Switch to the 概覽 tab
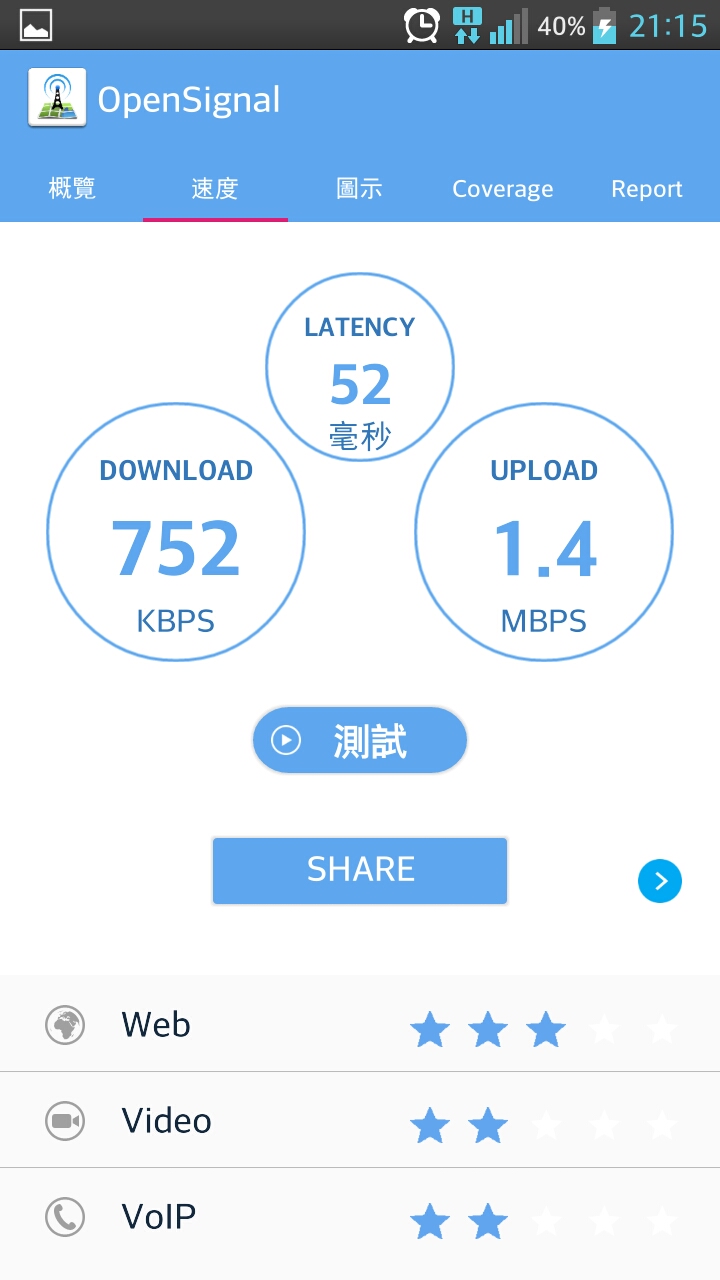Screen dimensions: 720x1280 [x=72, y=189]
